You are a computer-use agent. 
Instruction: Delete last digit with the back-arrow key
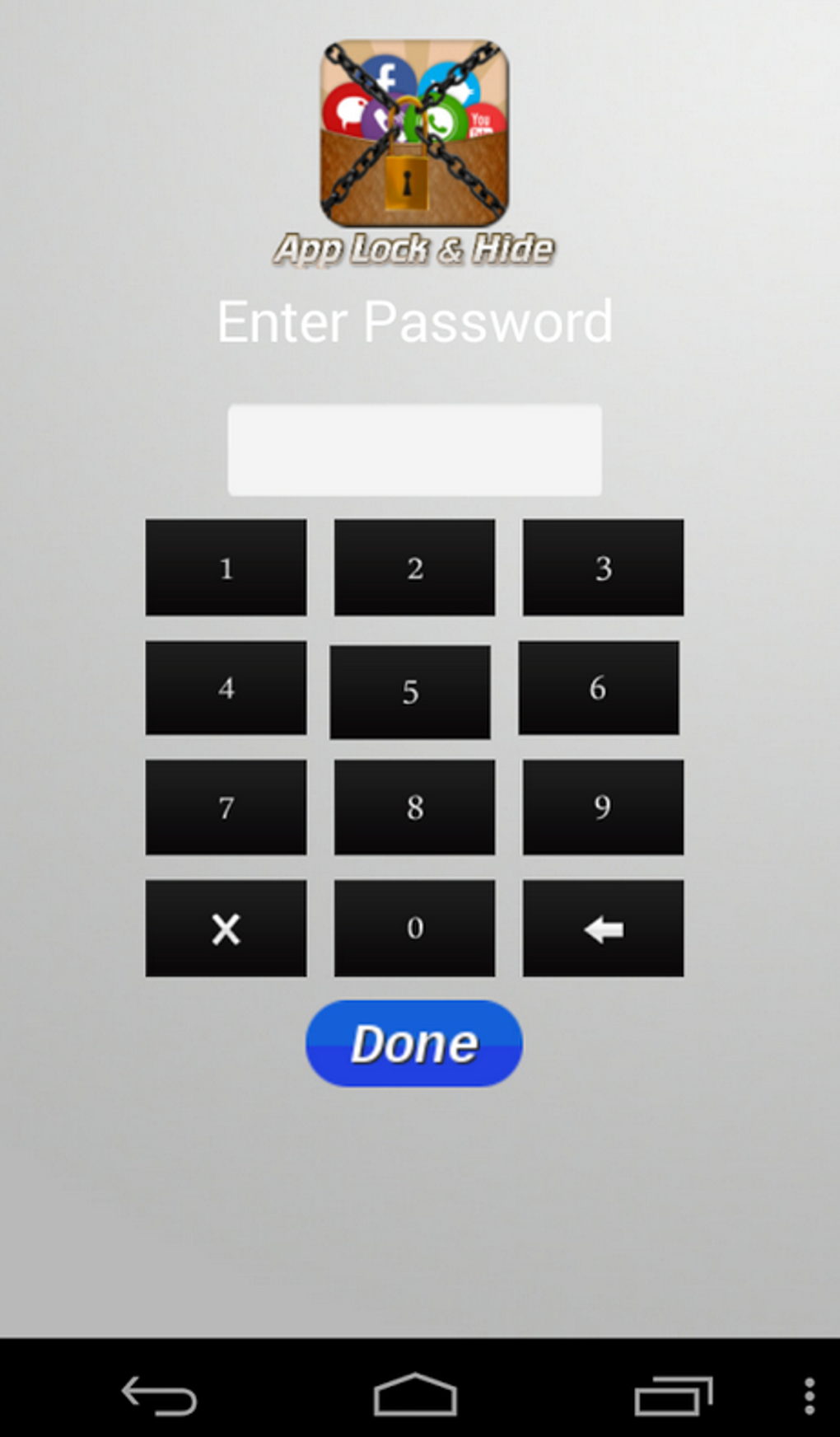[603, 928]
